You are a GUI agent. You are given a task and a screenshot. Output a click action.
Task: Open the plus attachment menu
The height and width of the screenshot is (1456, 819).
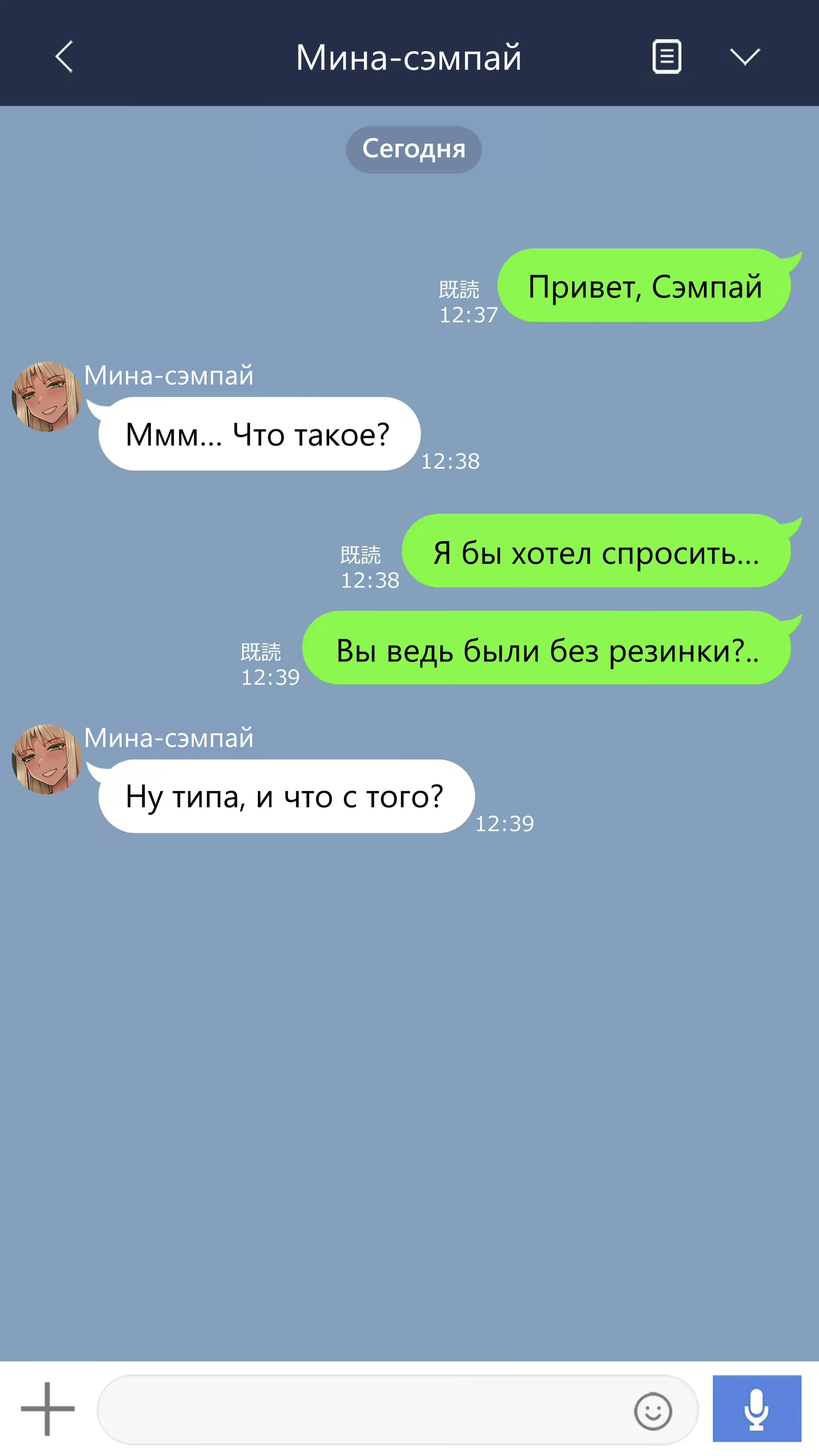47,1409
